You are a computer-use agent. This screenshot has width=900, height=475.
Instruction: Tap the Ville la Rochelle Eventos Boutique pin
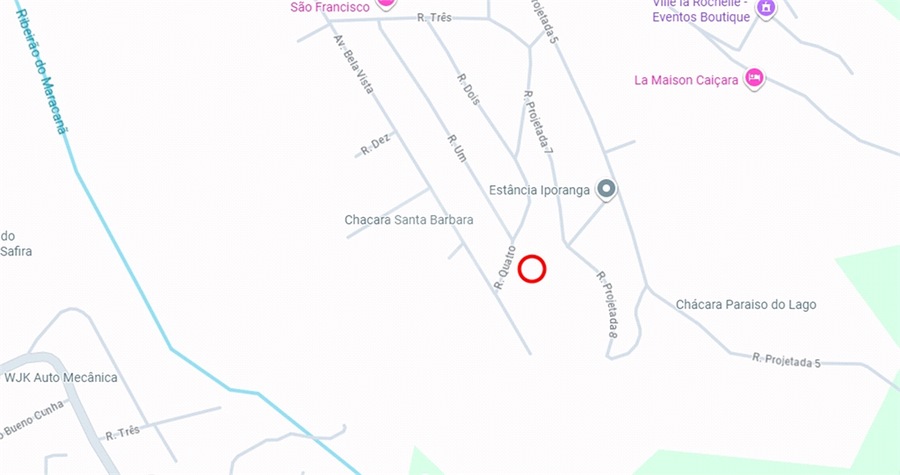pos(766,9)
